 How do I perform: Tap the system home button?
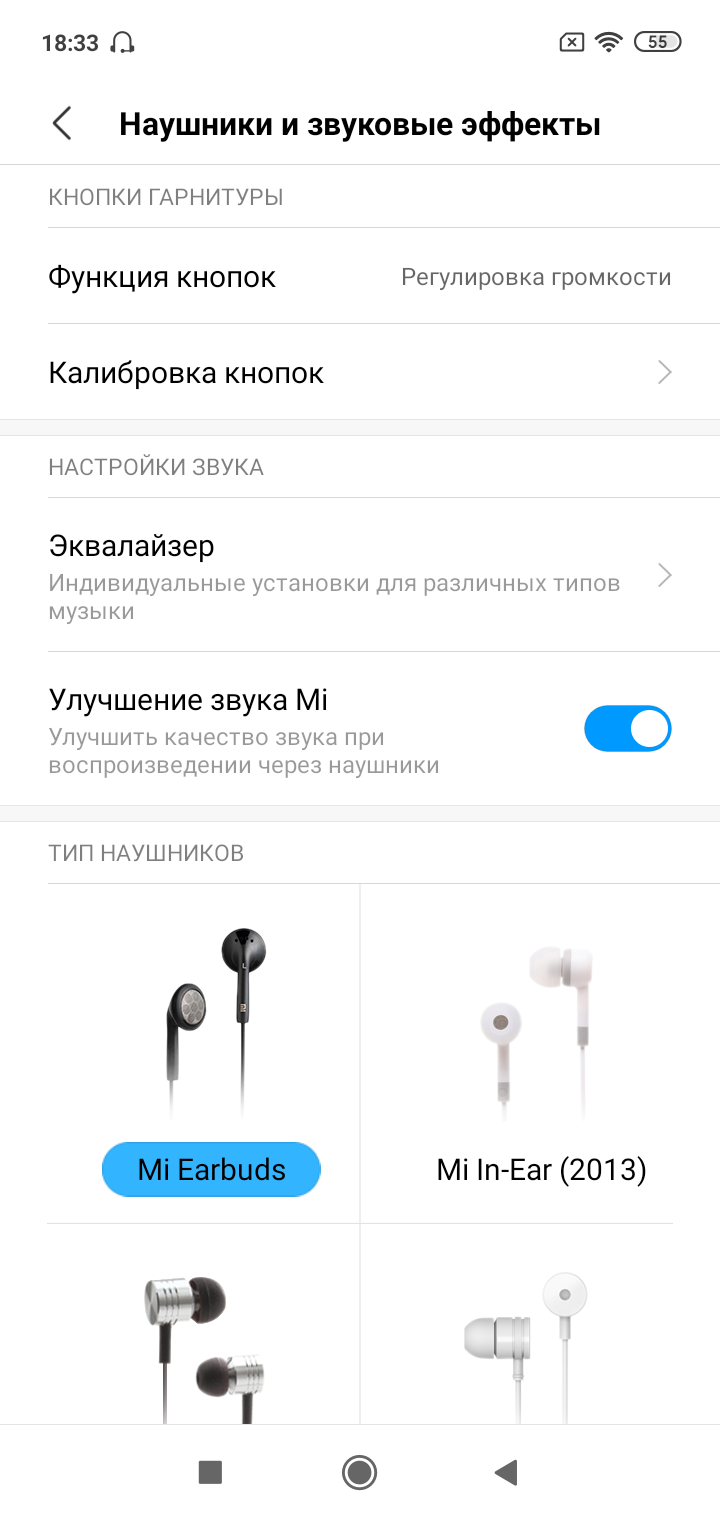[359, 1472]
